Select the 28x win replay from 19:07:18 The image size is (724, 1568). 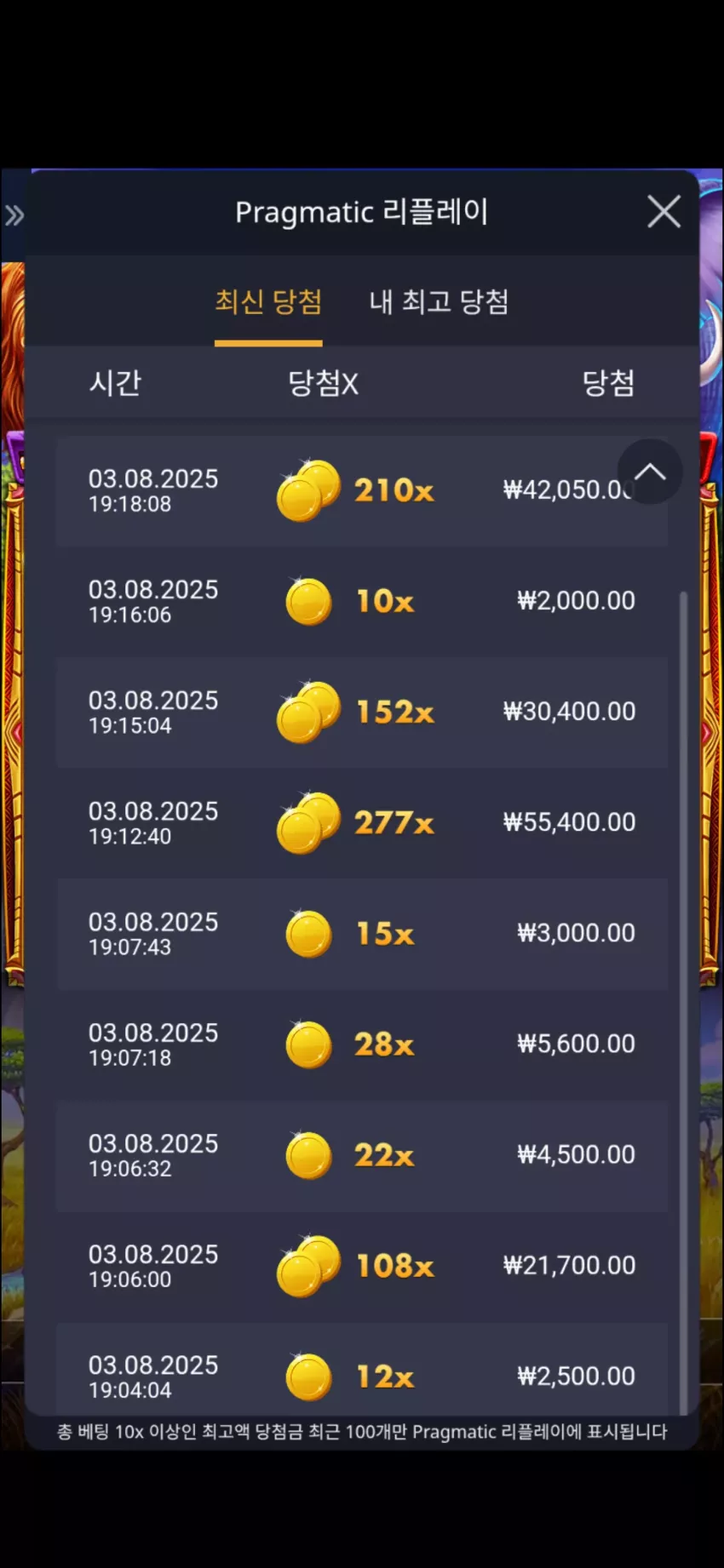(362, 1044)
